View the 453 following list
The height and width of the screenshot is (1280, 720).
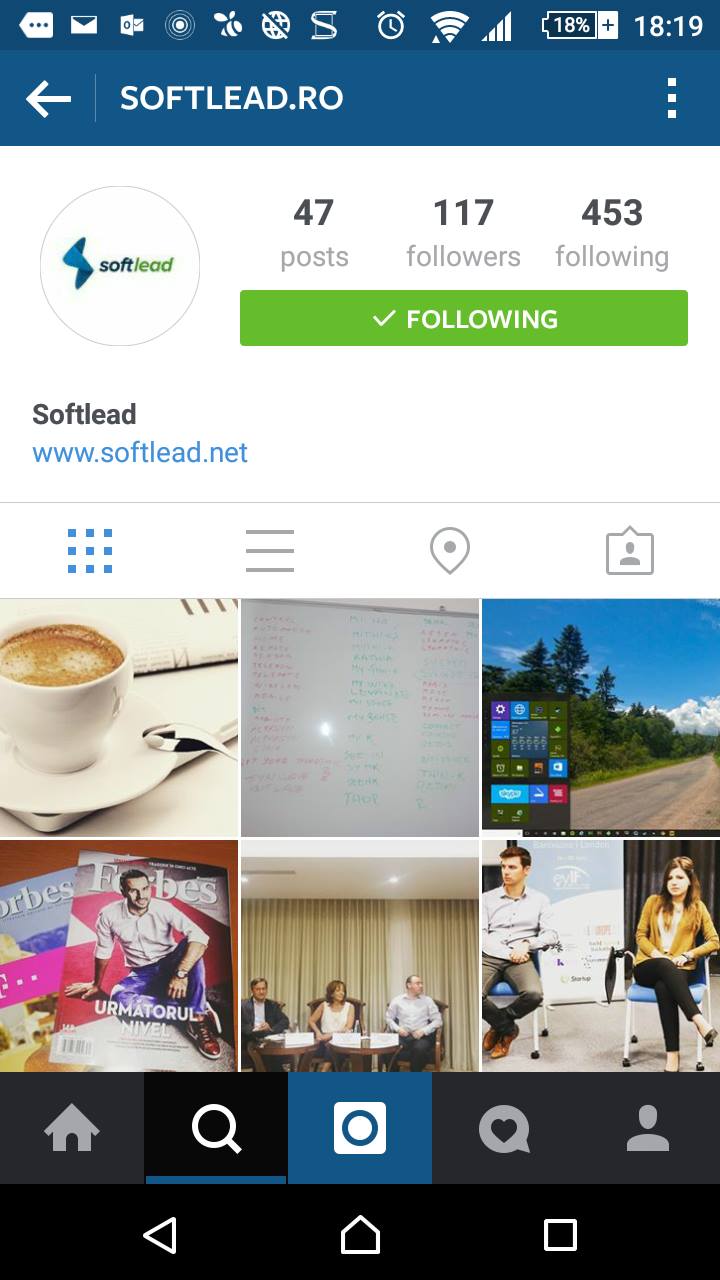click(612, 233)
